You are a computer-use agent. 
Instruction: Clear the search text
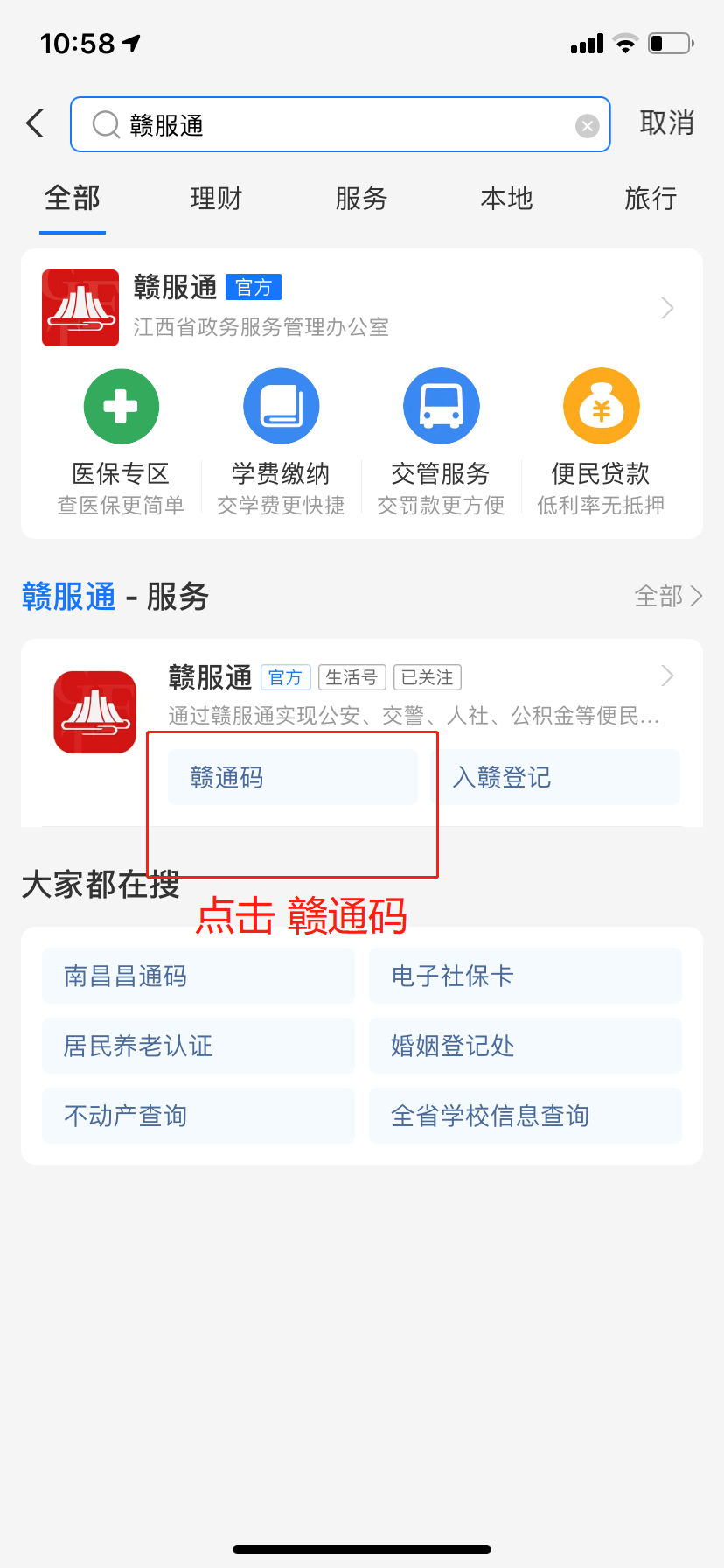click(x=587, y=126)
